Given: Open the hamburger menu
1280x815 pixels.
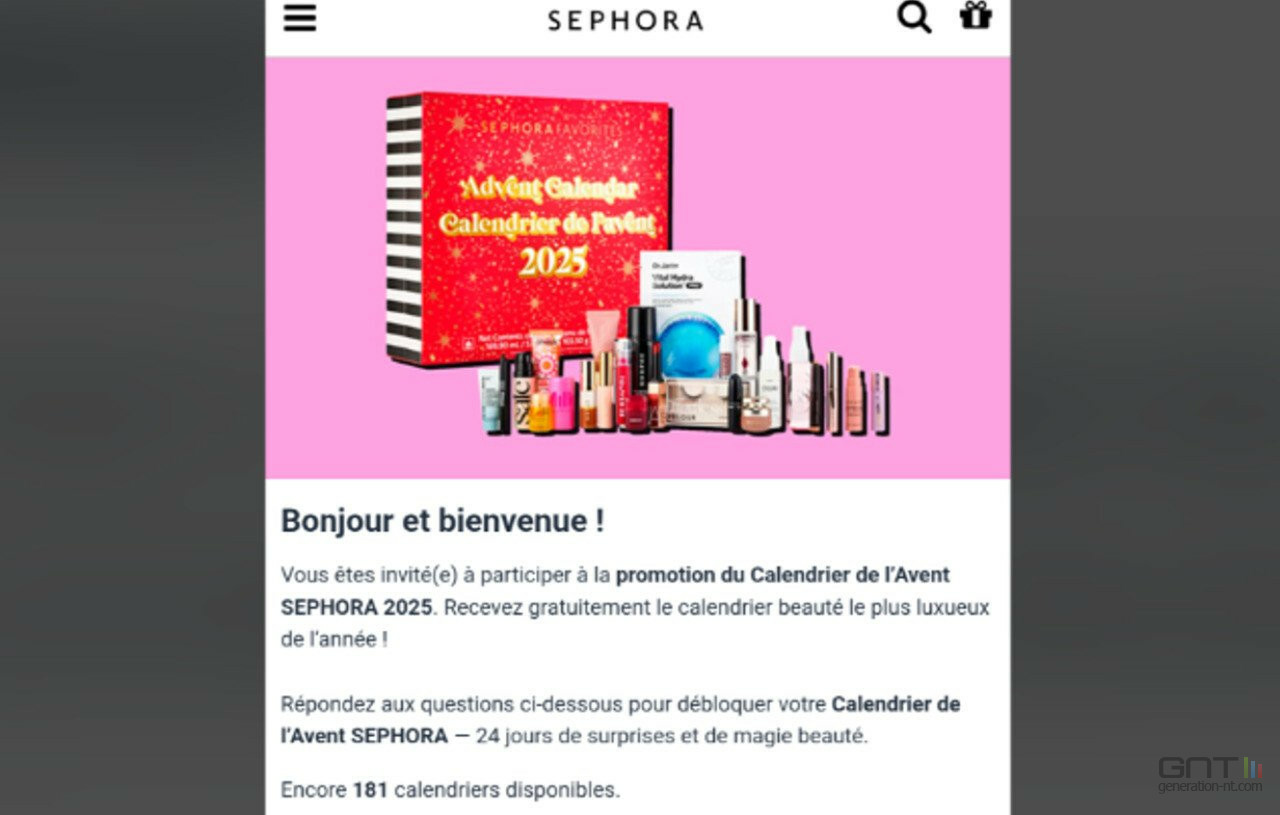Looking at the screenshot, I should point(299,18).
